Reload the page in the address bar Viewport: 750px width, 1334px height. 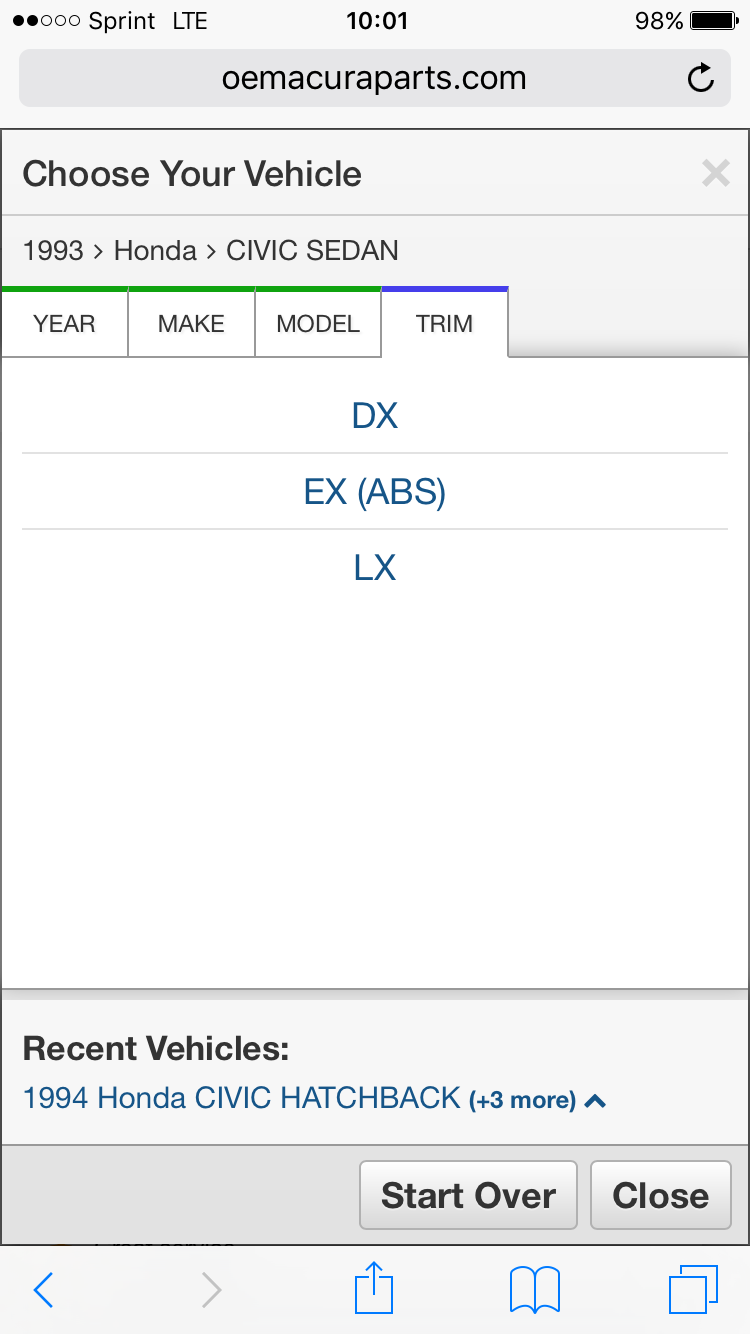pyautogui.click(x=701, y=78)
